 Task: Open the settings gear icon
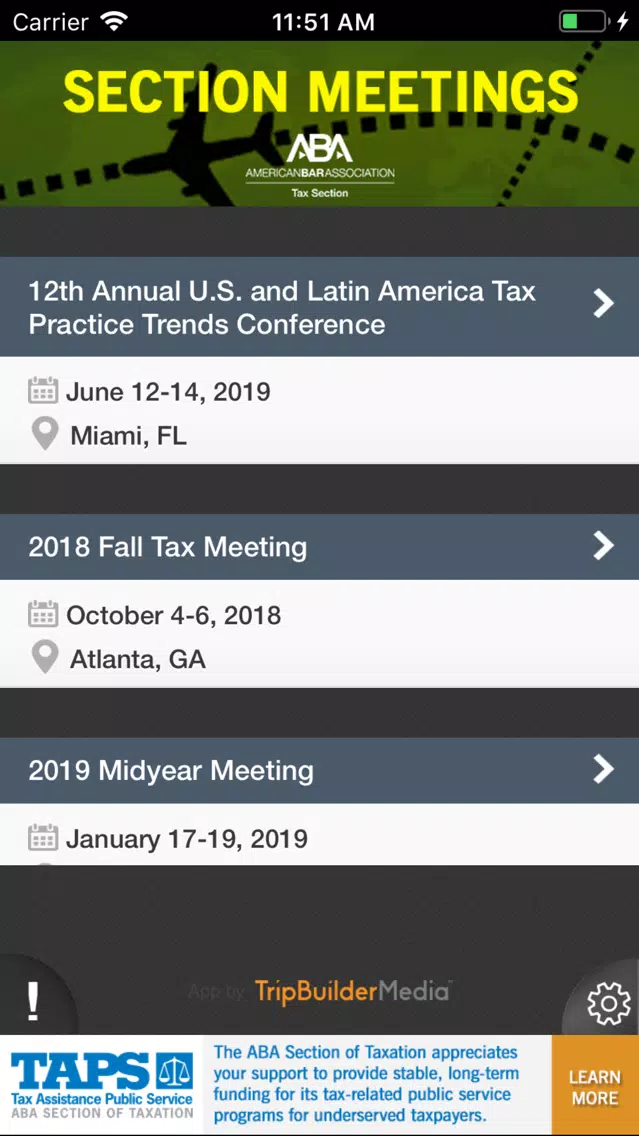point(608,1003)
